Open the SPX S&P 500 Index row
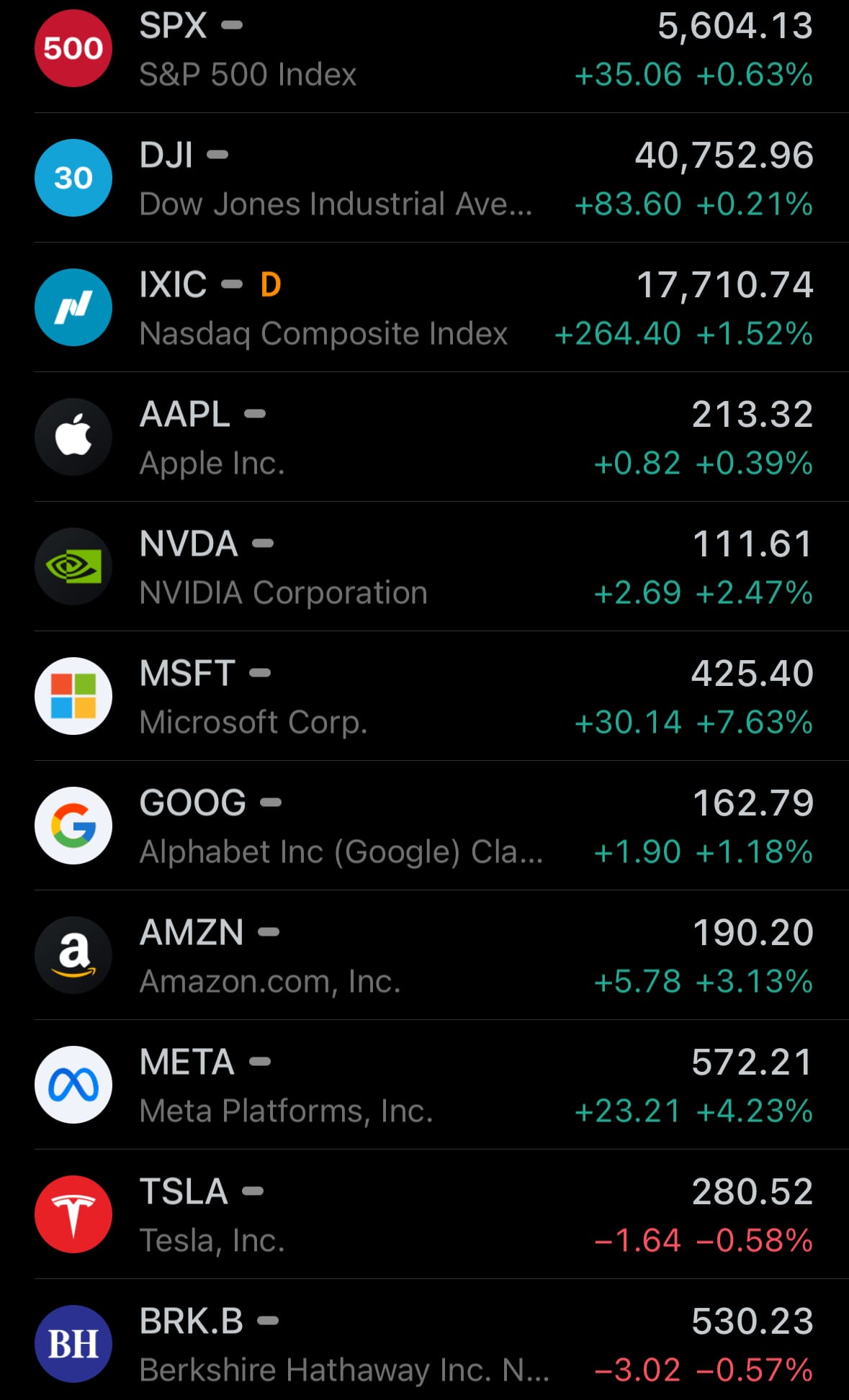849x1400 pixels. click(x=424, y=49)
